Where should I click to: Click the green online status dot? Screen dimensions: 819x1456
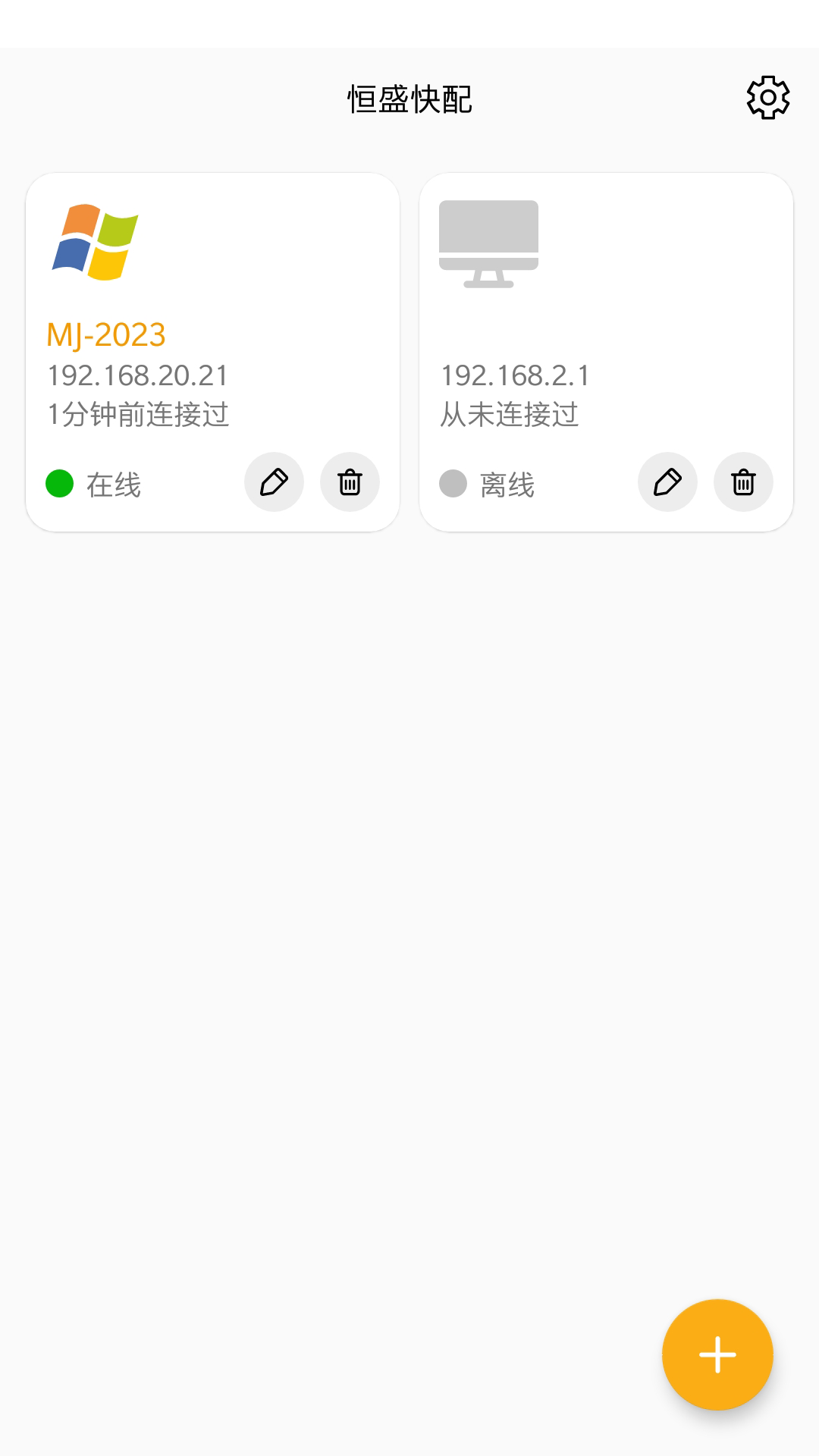click(58, 481)
